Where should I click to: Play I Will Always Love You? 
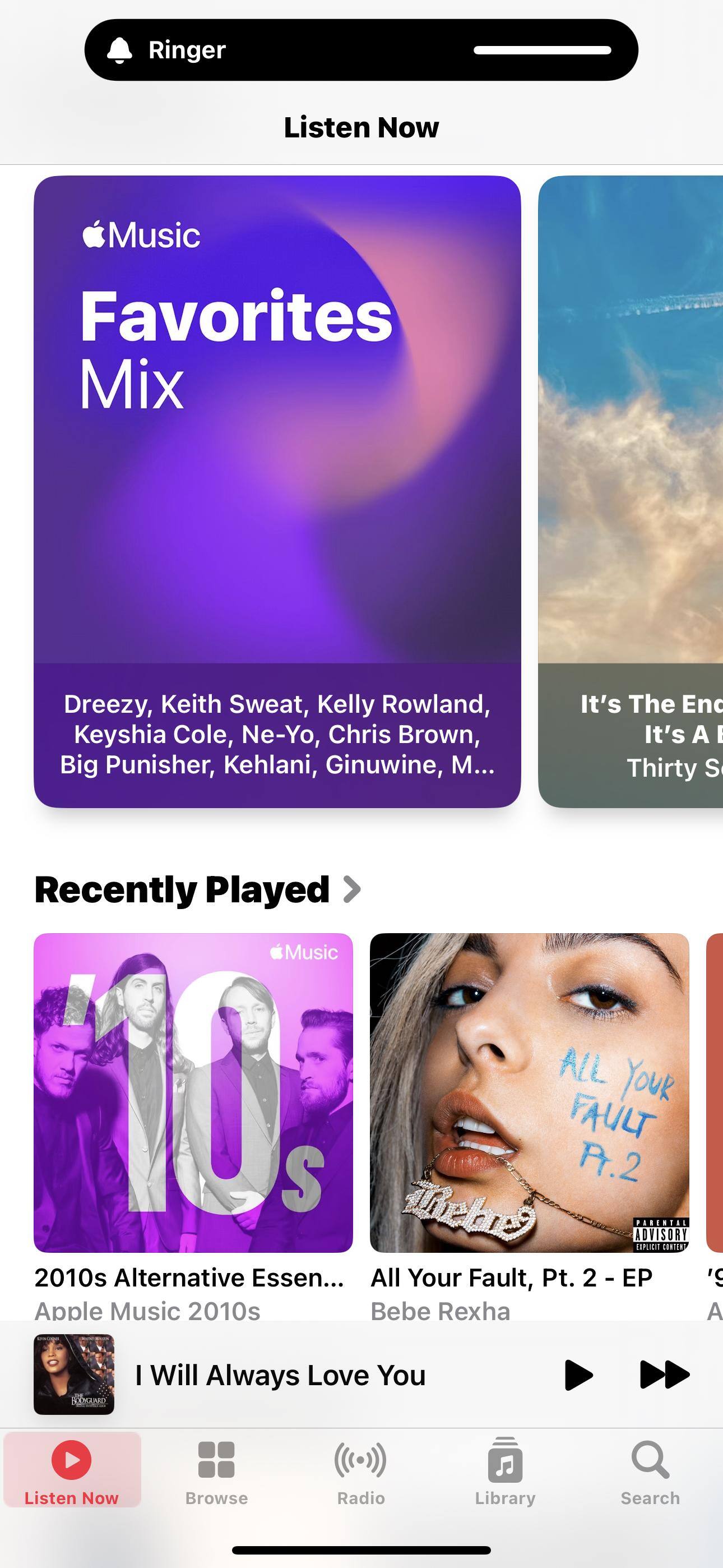pyautogui.click(x=578, y=1375)
